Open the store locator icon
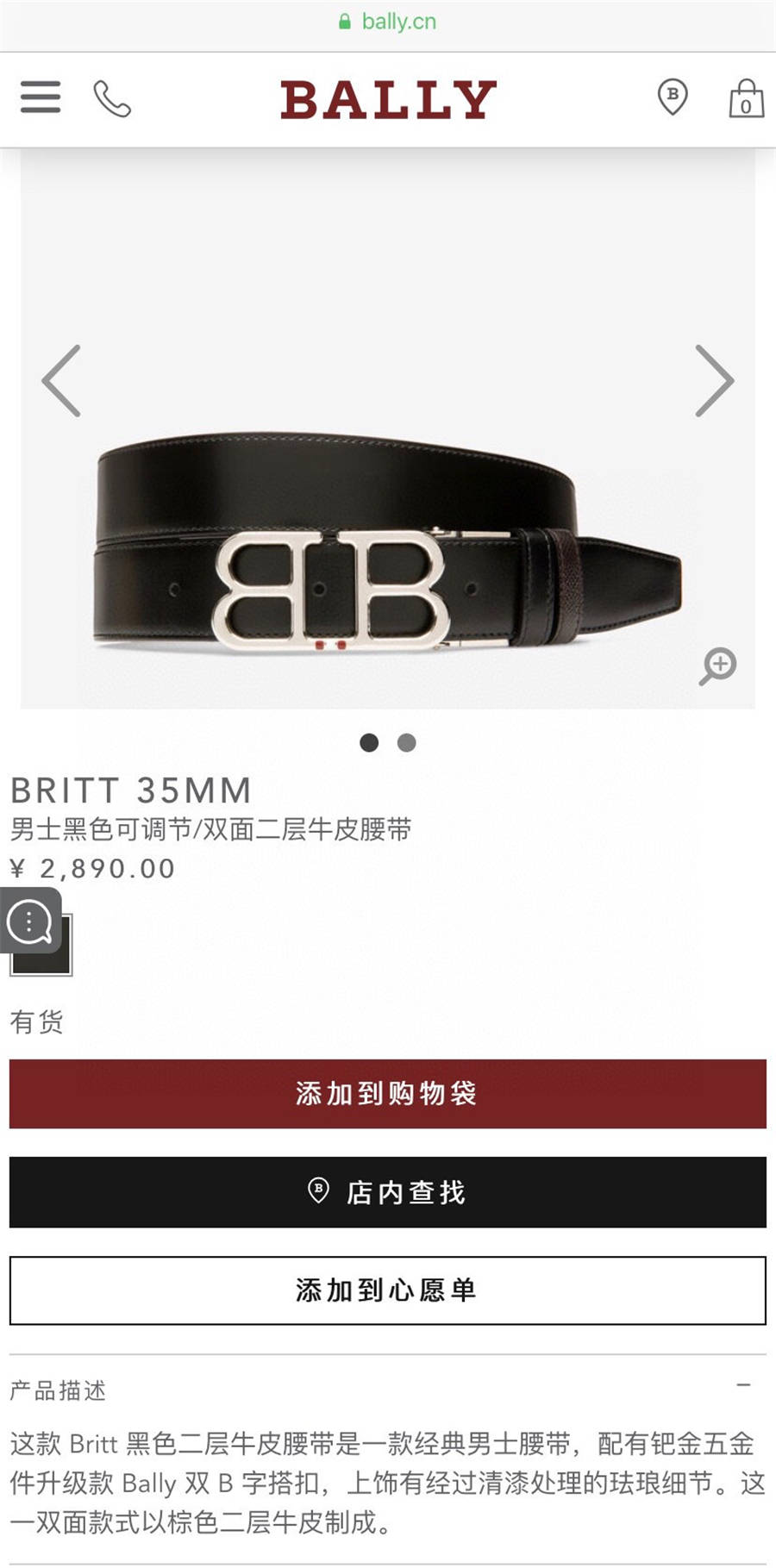The height and width of the screenshot is (1568, 776). [673, 96]
